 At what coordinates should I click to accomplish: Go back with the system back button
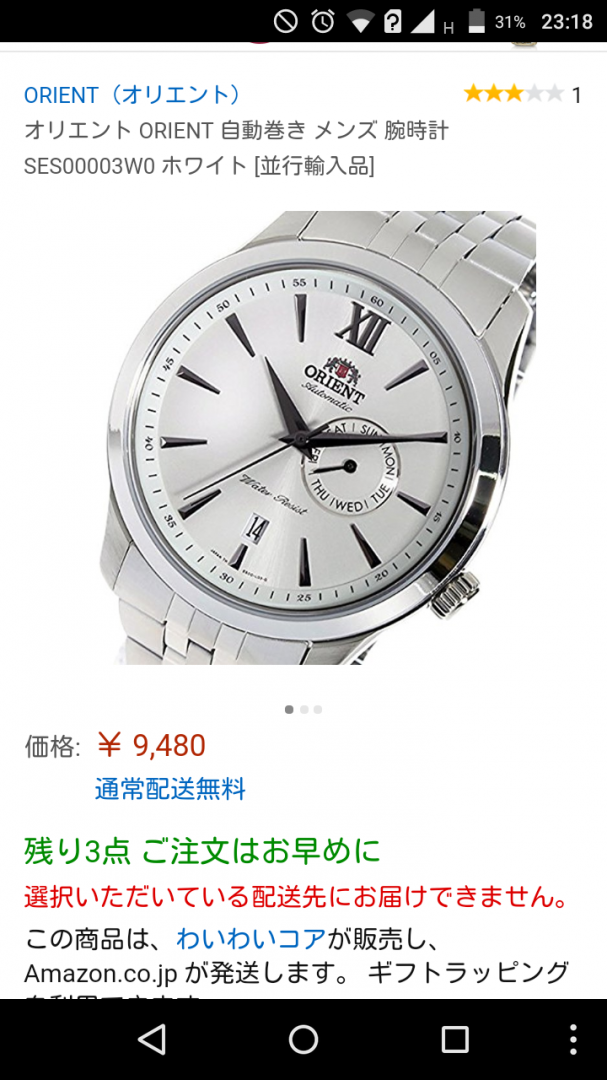click(152, 1040)
